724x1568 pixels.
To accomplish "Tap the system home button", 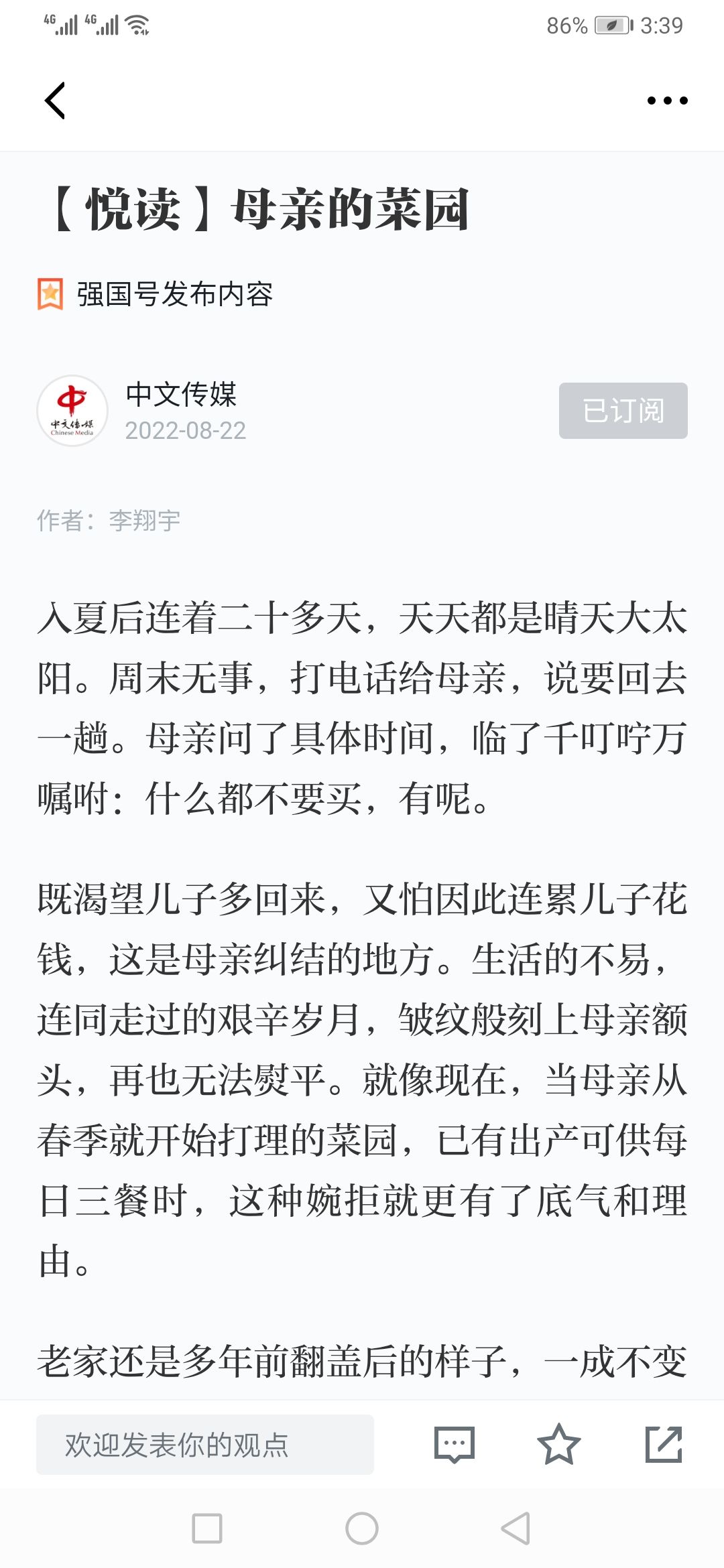I will [x=362, y=1528].
